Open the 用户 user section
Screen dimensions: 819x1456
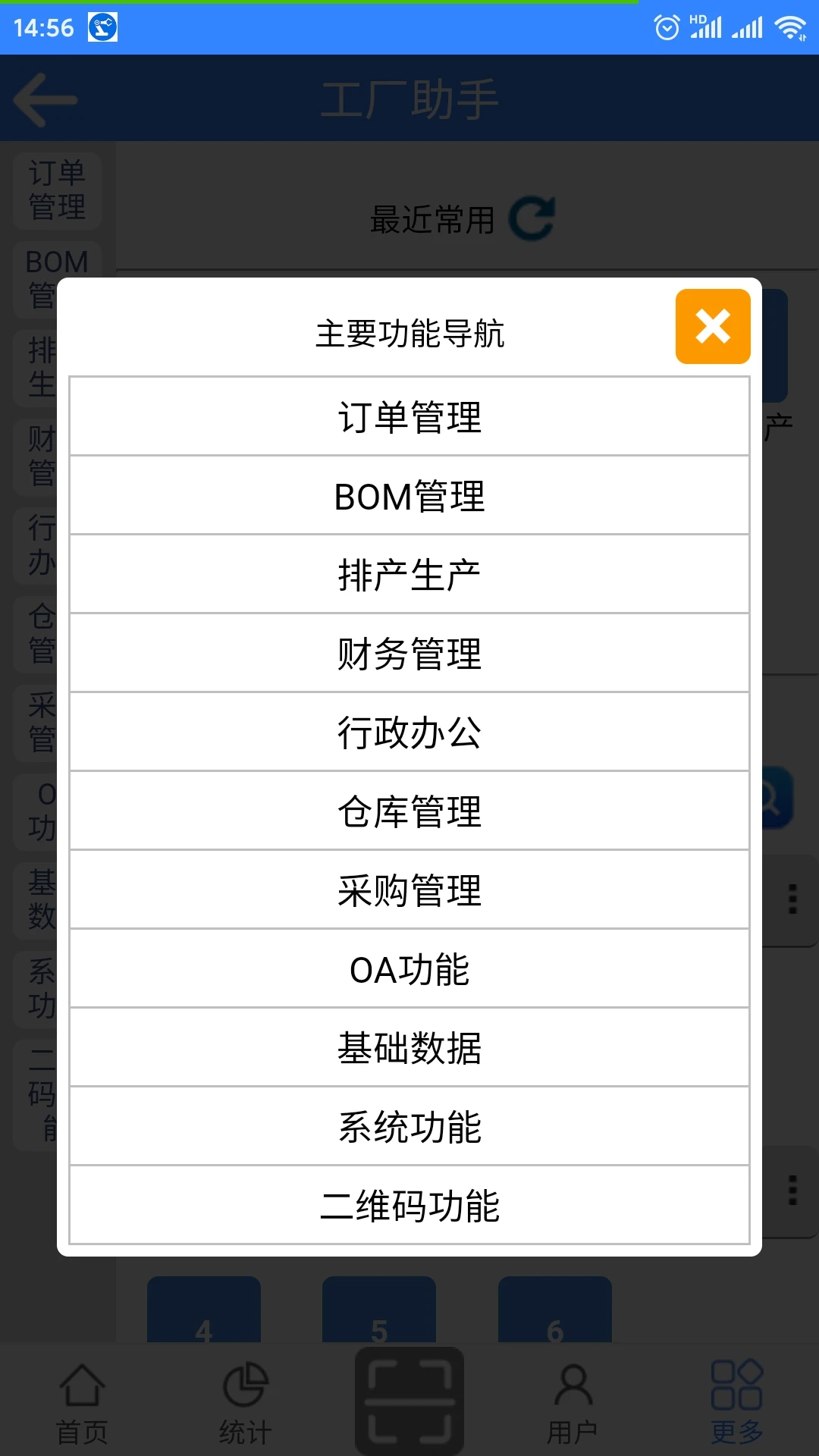[x=573, y=1401]
